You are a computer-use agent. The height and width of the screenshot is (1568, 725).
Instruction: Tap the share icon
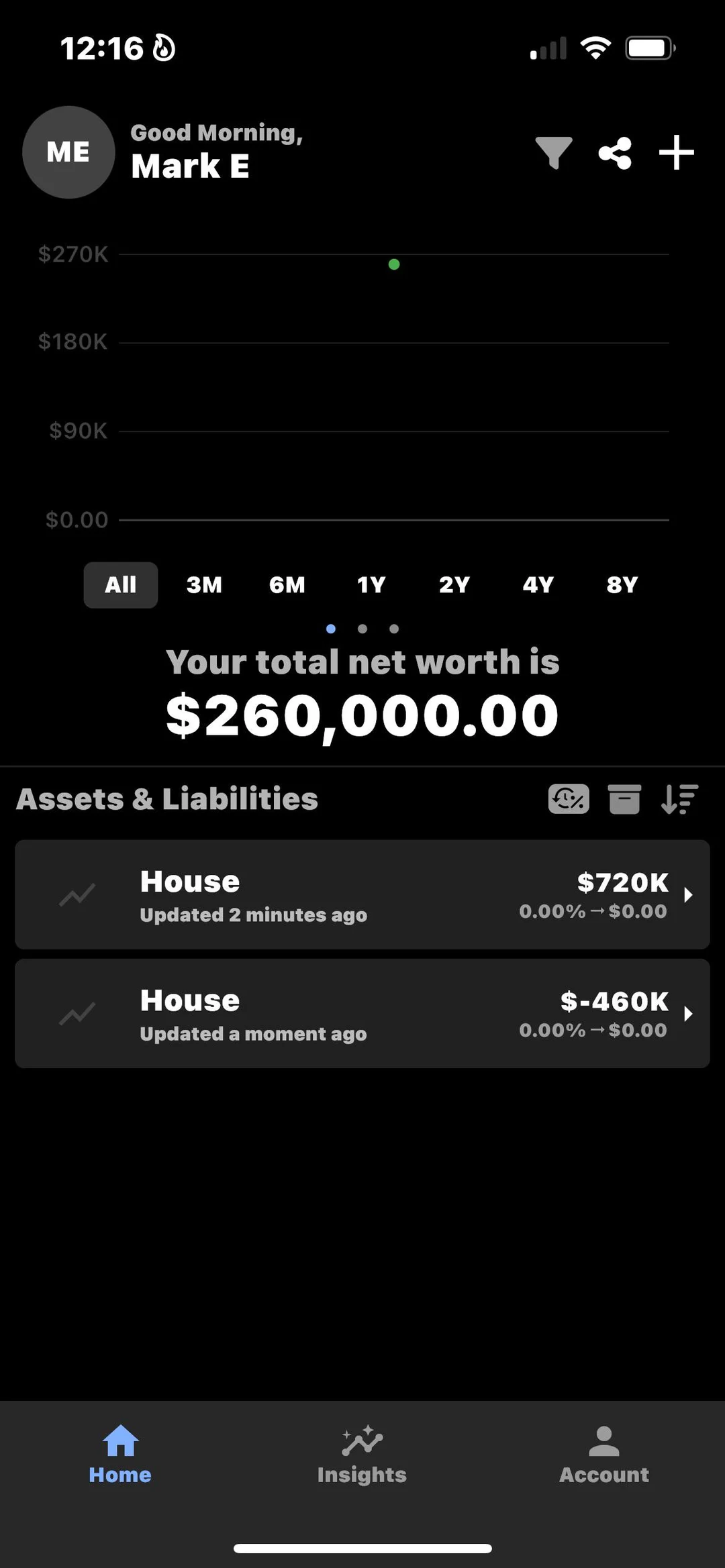(614, 153)
